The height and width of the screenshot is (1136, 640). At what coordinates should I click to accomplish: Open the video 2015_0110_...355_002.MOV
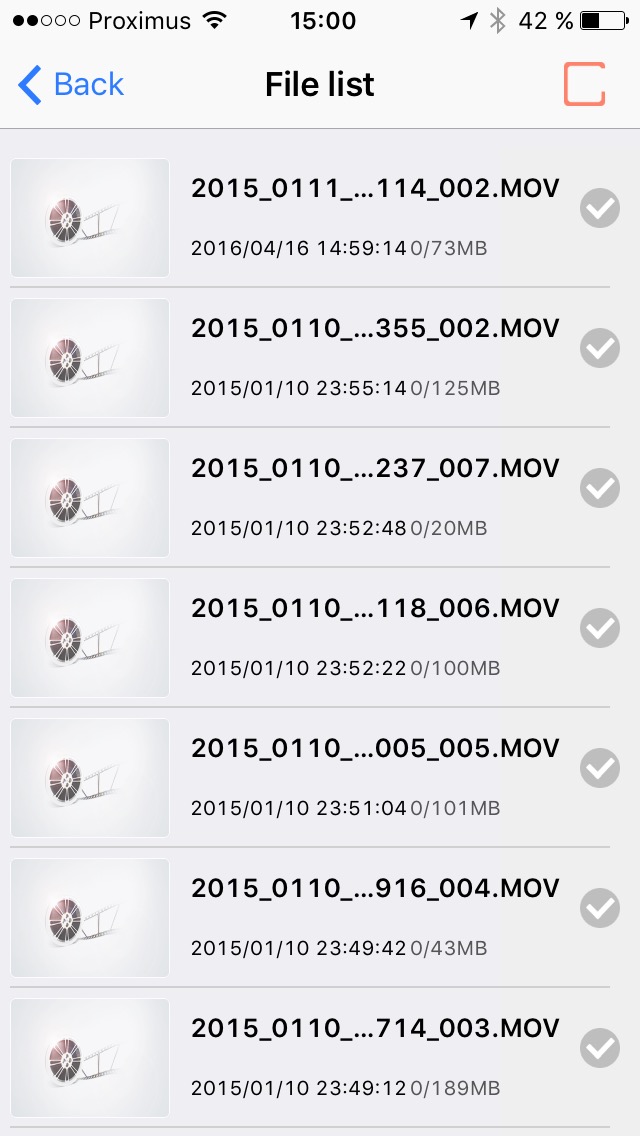coord(374,329)
